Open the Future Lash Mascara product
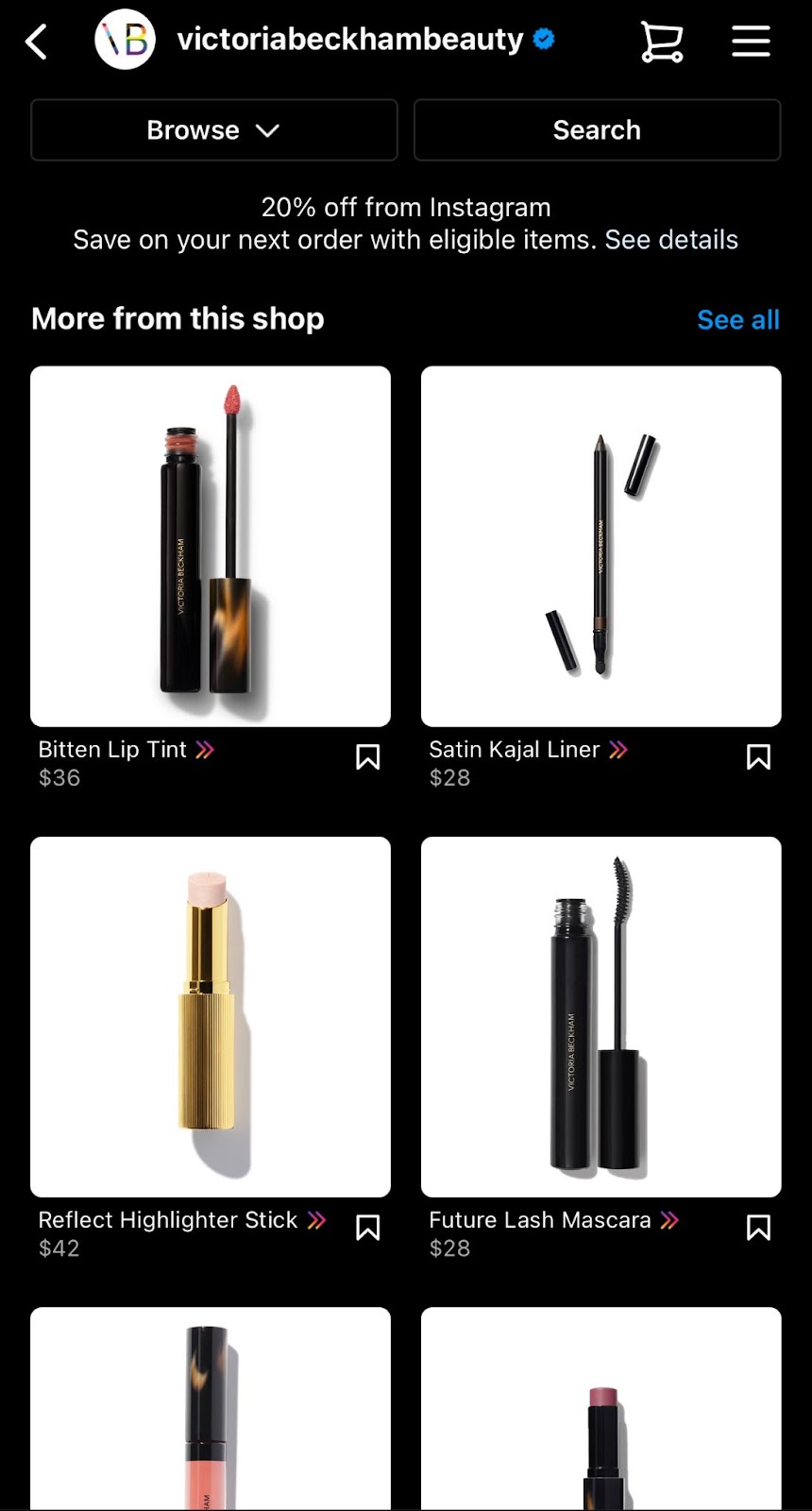The image size is (812, 1511). (x=601, y=1016)
